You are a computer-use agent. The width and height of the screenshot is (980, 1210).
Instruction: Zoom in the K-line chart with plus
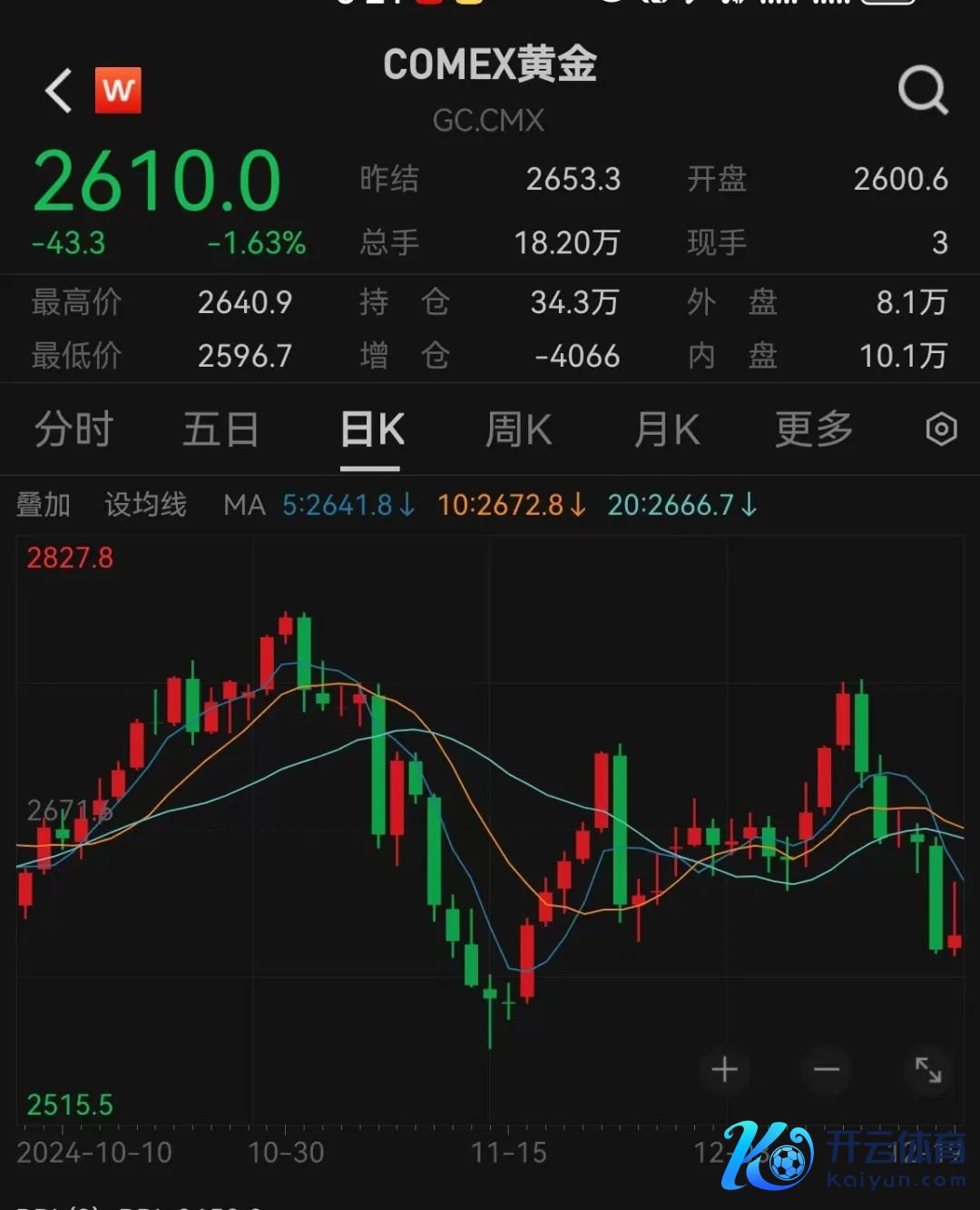click(x=724, y=1070)
